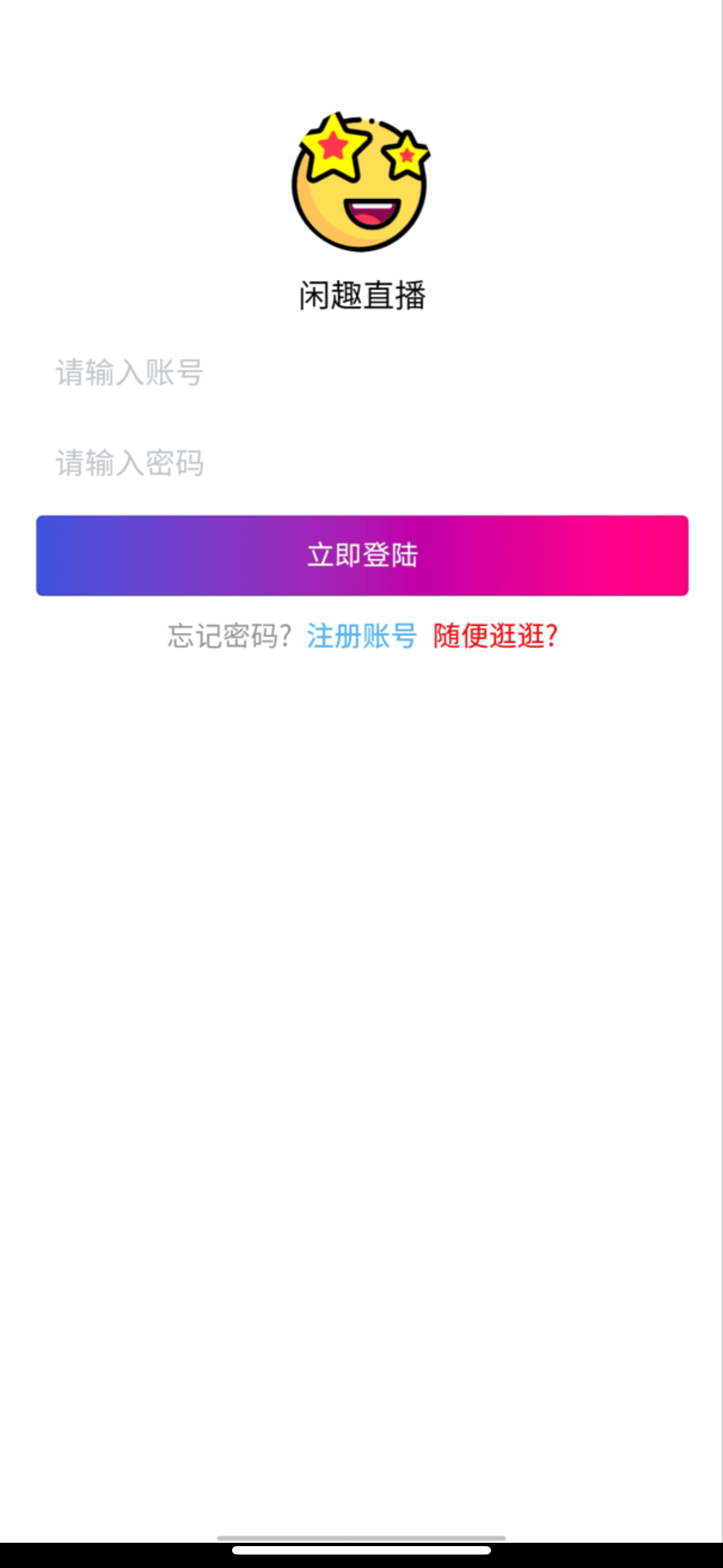Tap the 随便逛逛? link to browse as a guest
This screenshot has width=723, height=1568.
click(495, 636)
